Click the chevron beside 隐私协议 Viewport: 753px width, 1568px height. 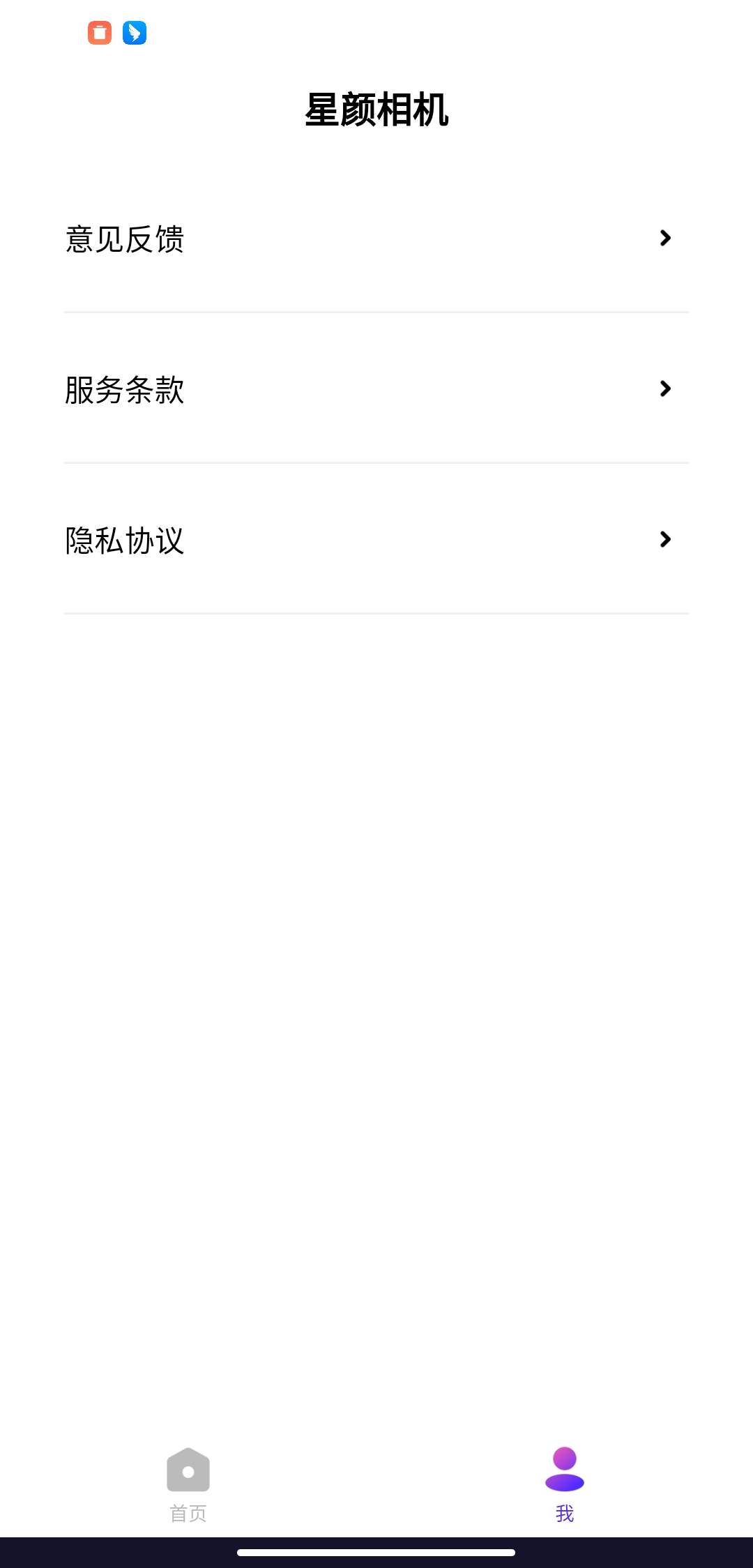pos(664,539)
